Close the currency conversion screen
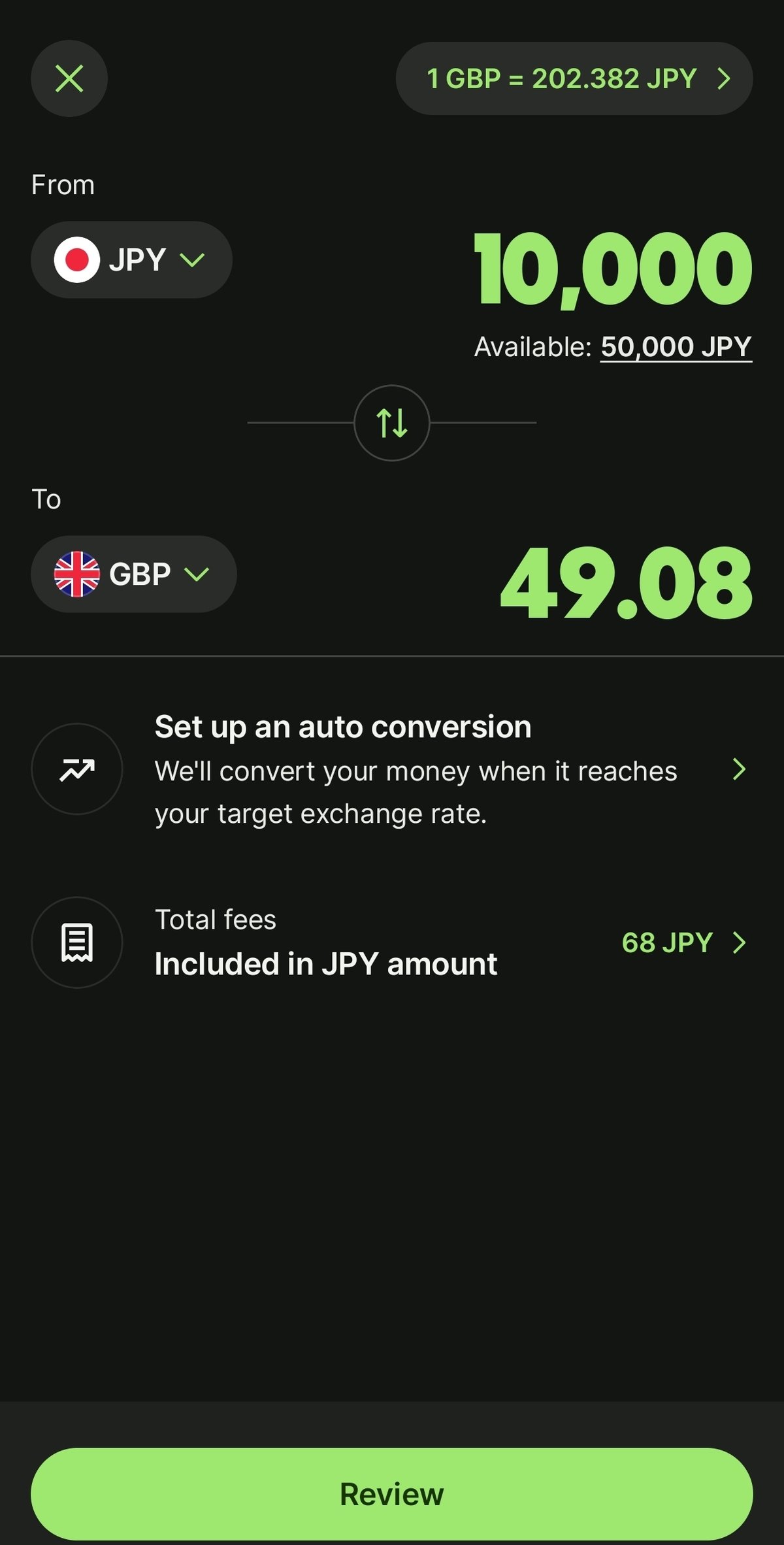This screenshot has width=784, height=1545. coord(69,78)
